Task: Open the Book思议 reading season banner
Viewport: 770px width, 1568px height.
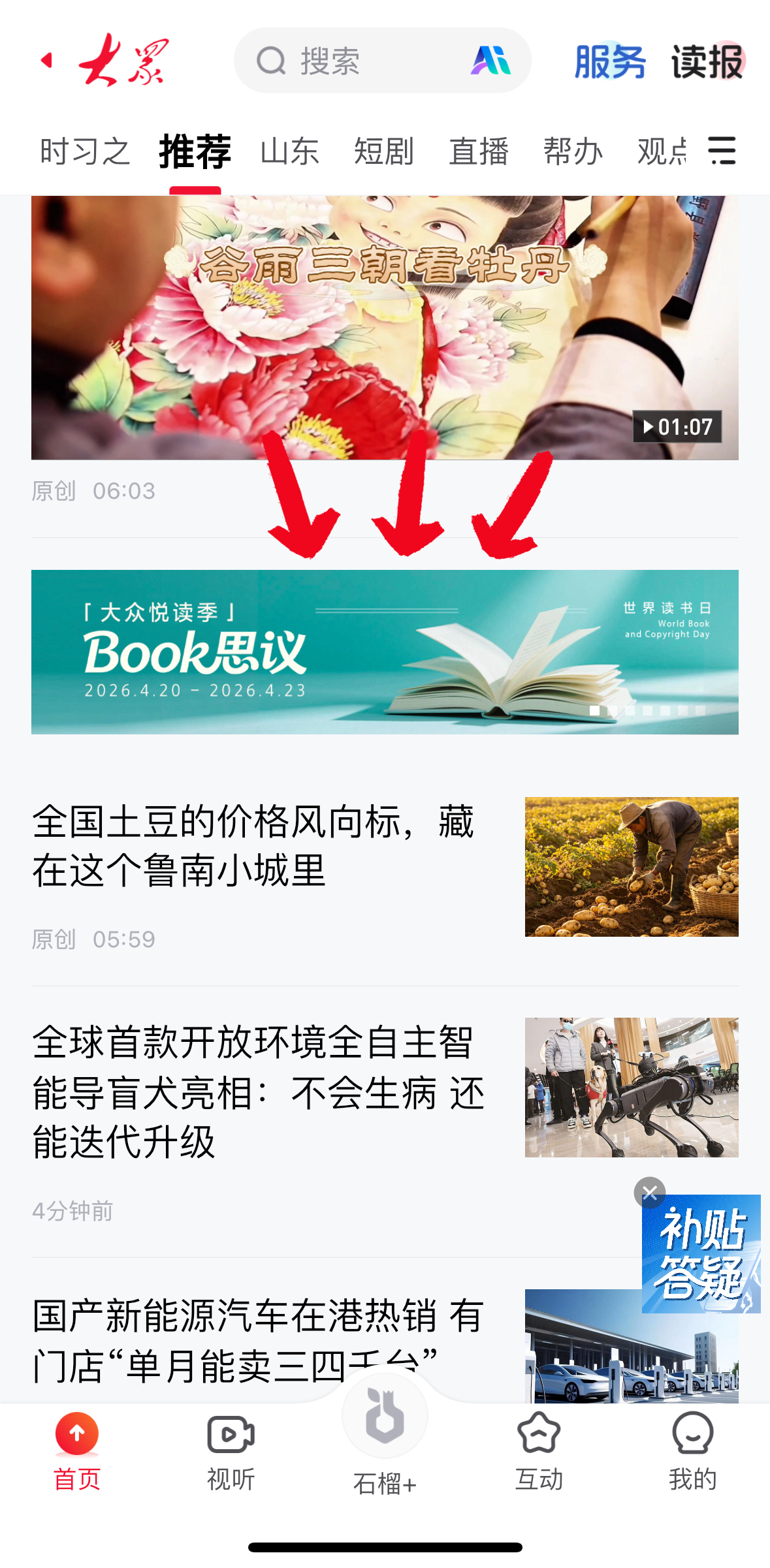Action: coord(385,651)
